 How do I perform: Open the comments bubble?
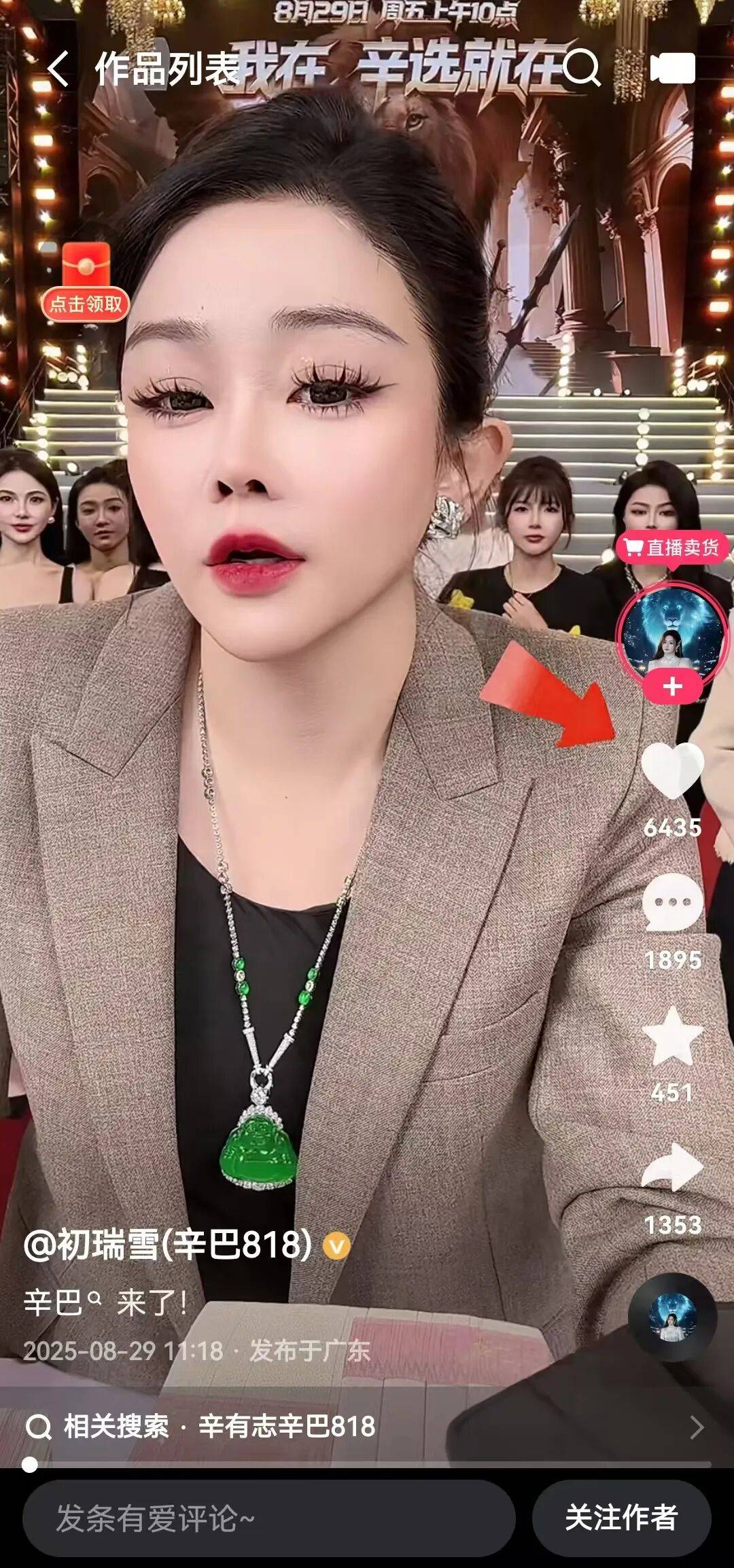672,903
